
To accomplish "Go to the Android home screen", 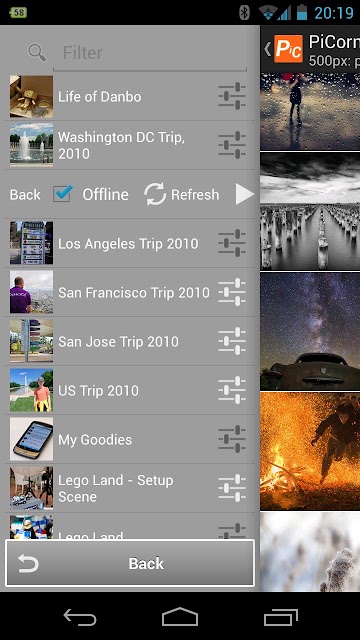I will pos(180,616).
